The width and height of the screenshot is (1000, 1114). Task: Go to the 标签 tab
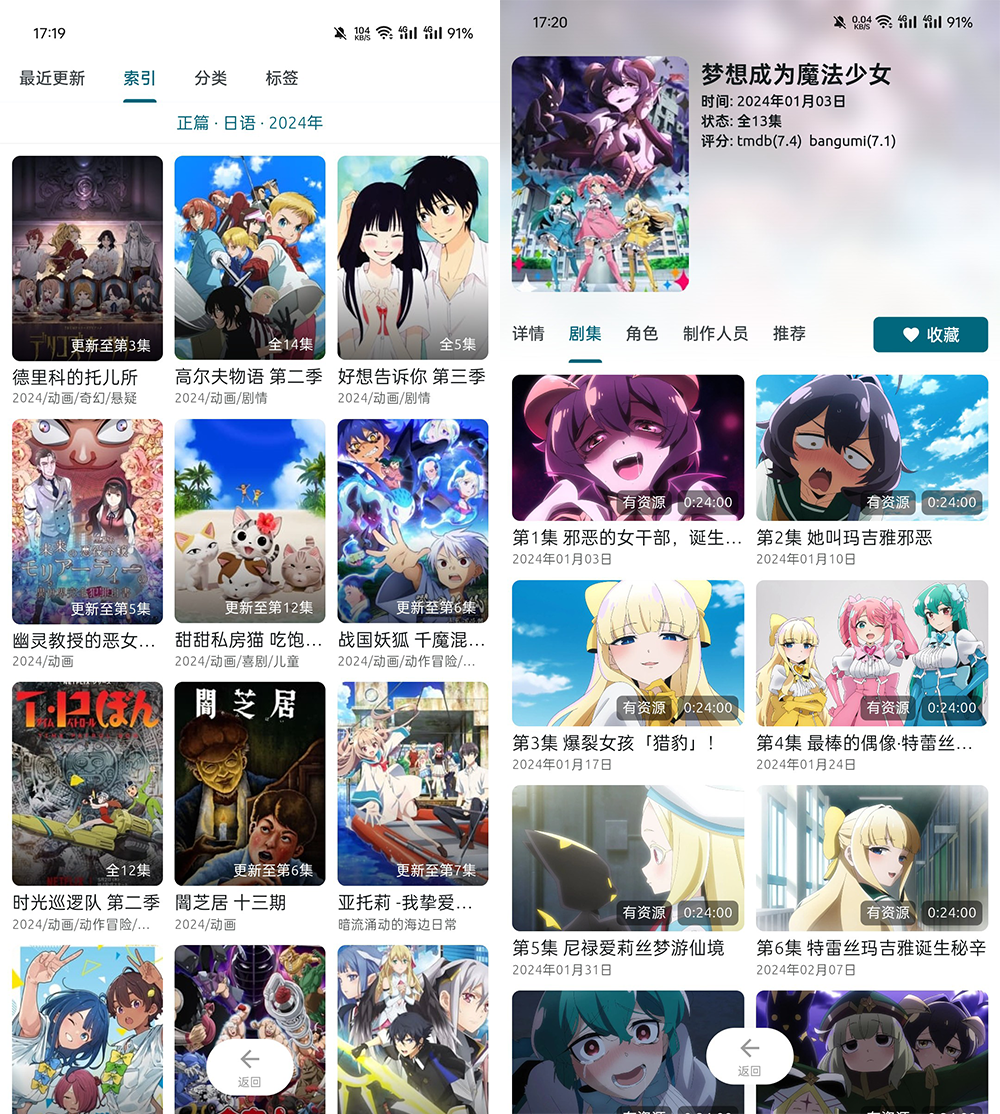point(282,78)
